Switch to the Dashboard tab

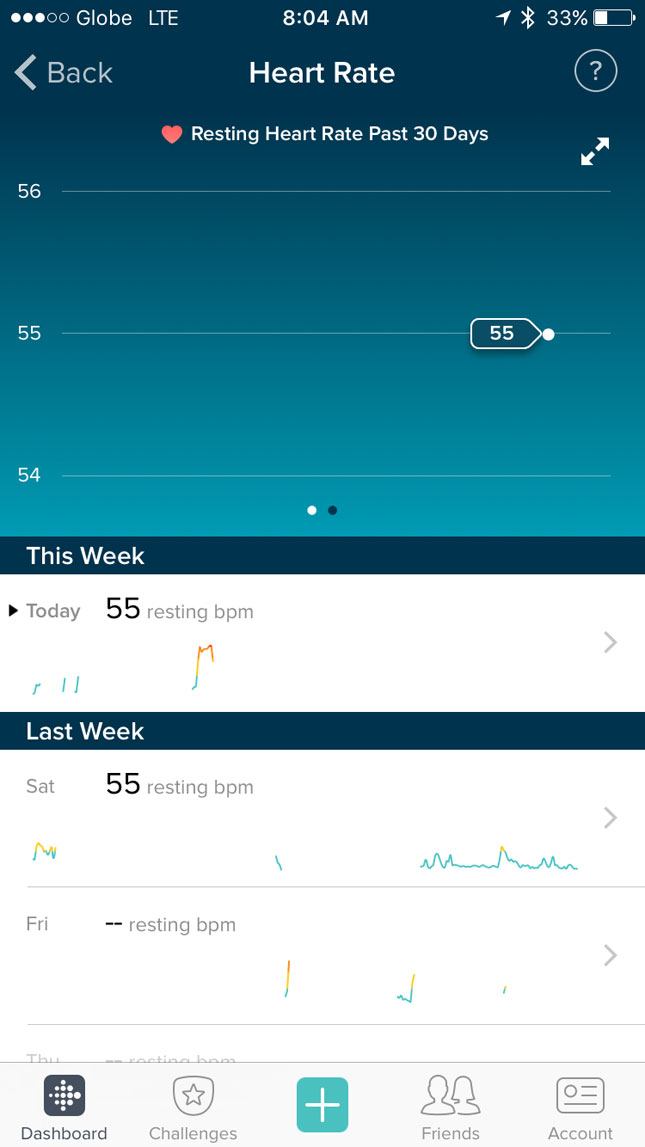[x=64, y=1107]
